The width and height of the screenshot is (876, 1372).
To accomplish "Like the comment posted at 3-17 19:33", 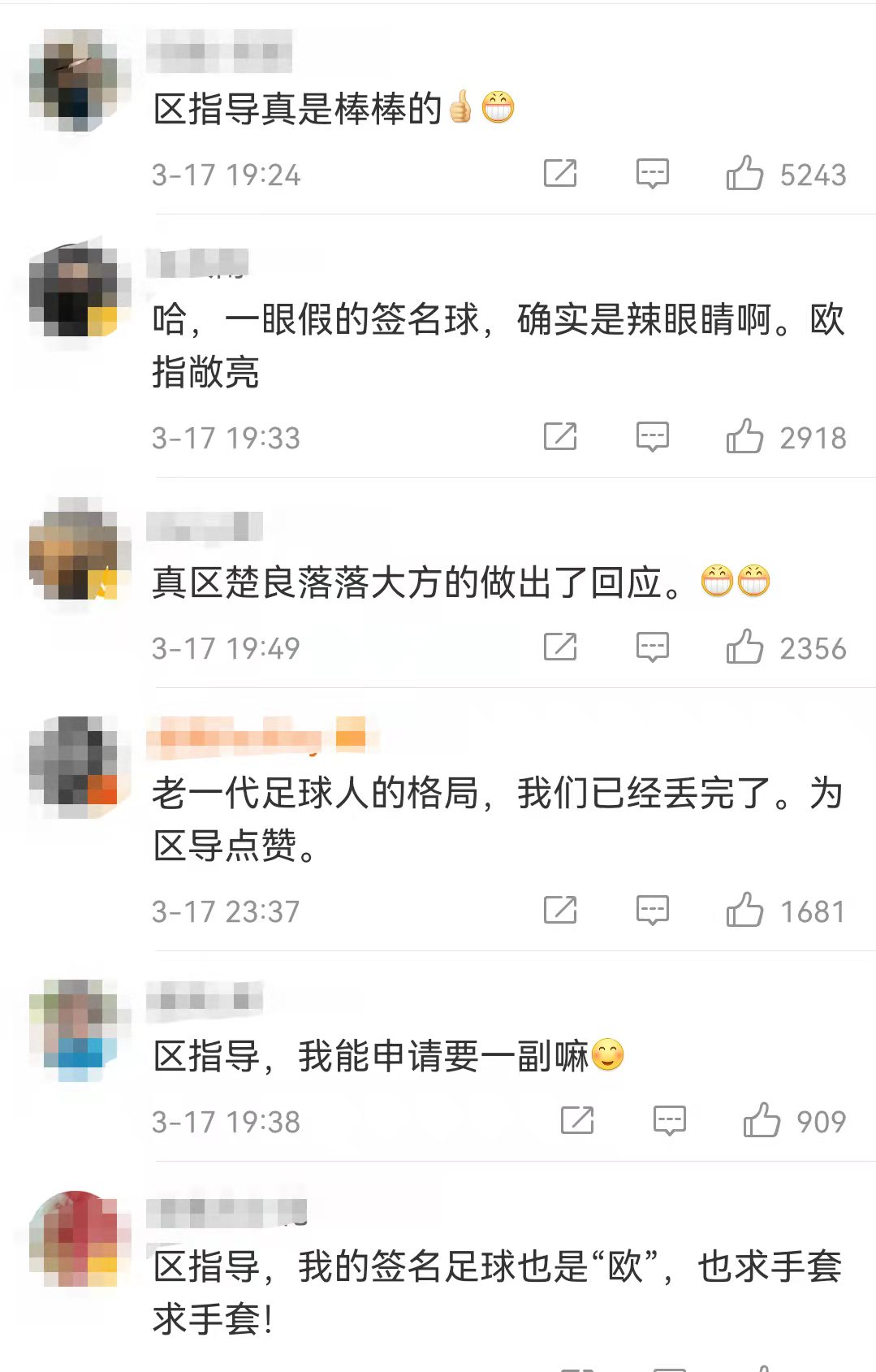I will [744, 437].
